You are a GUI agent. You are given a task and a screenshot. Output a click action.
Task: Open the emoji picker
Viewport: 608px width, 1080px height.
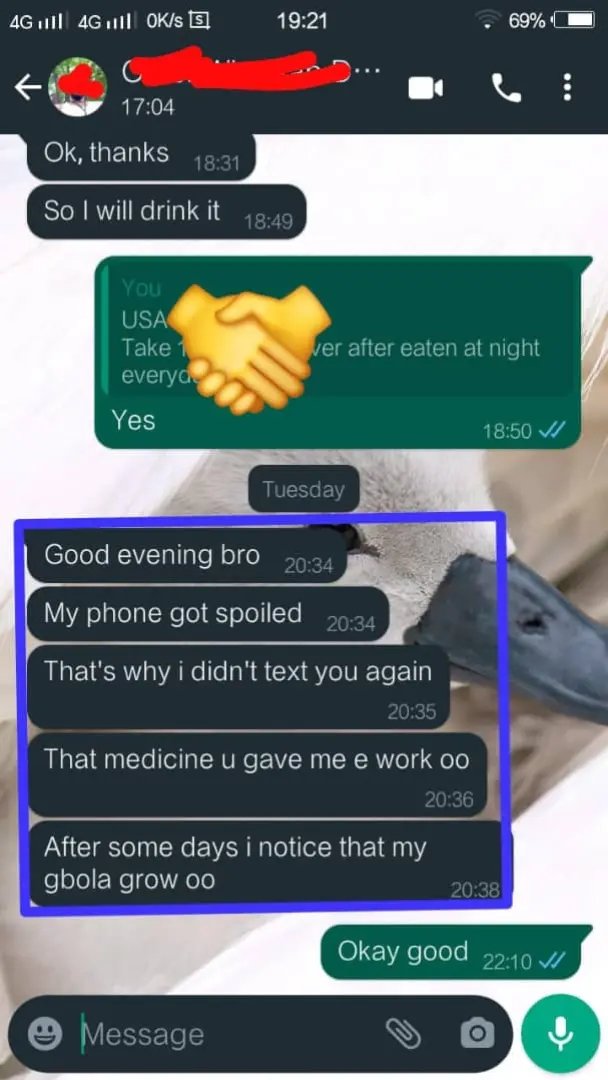click(x=44, y=1034)
